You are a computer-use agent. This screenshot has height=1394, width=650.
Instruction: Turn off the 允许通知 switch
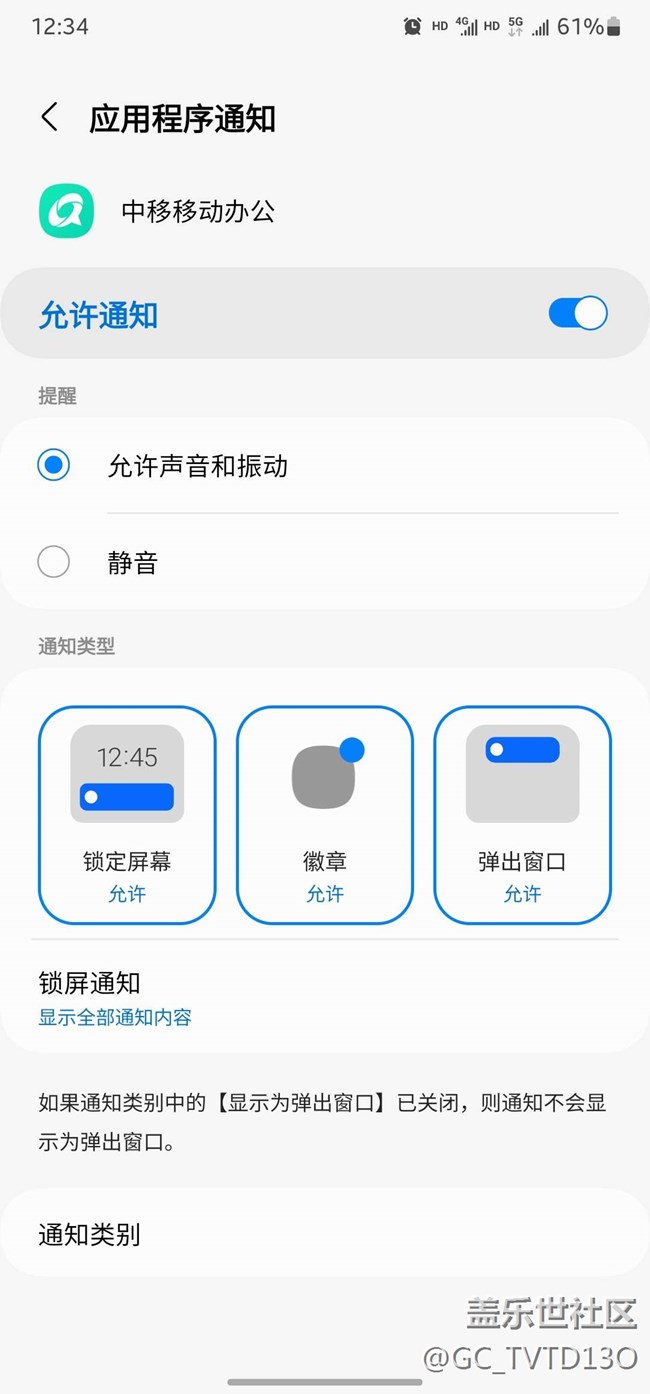(x=577, y=314)
